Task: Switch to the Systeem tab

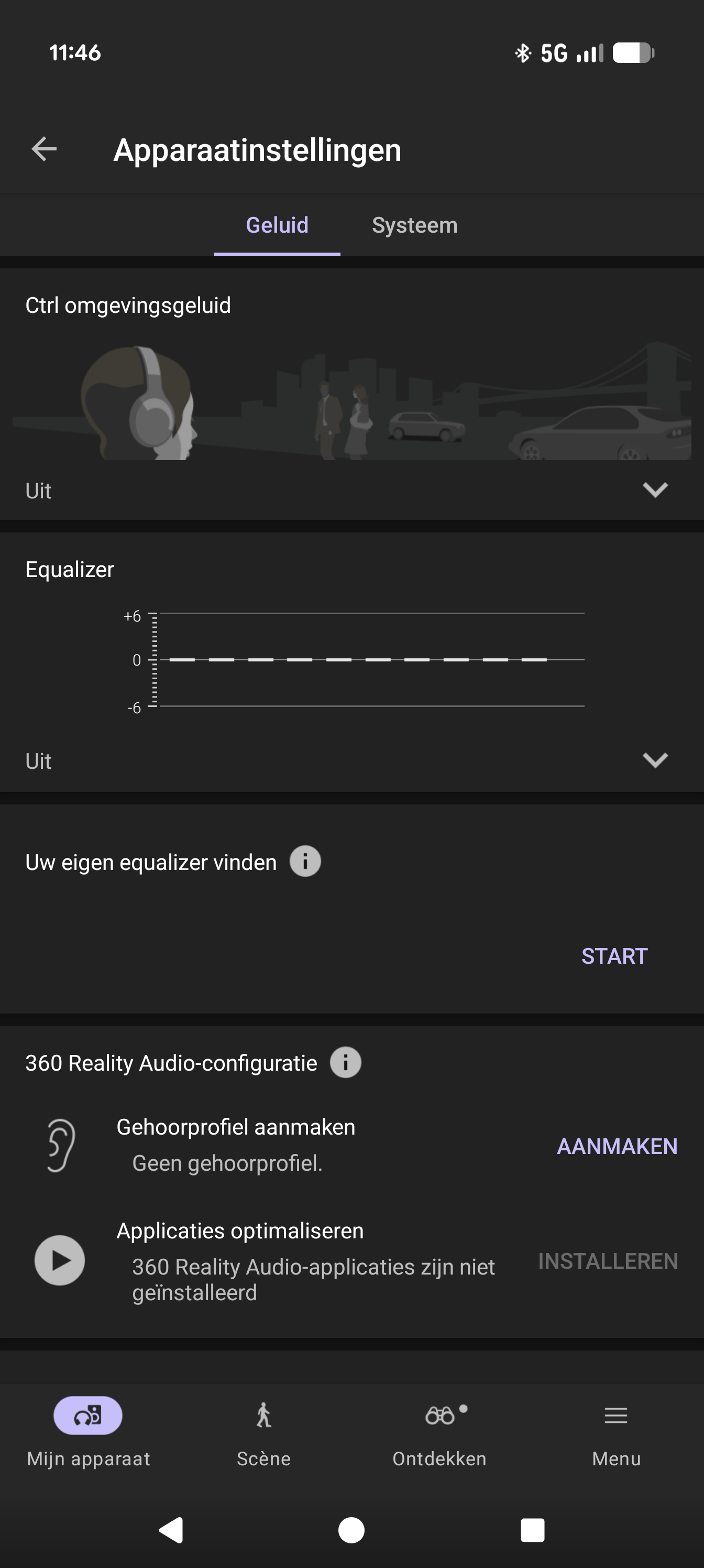Action: pos(414,225)
